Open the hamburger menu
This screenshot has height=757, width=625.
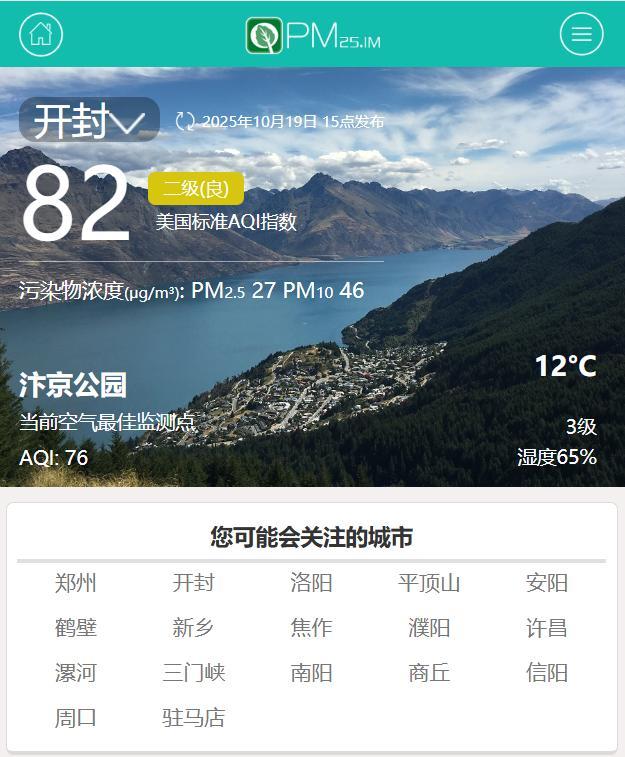pos(581,34)
